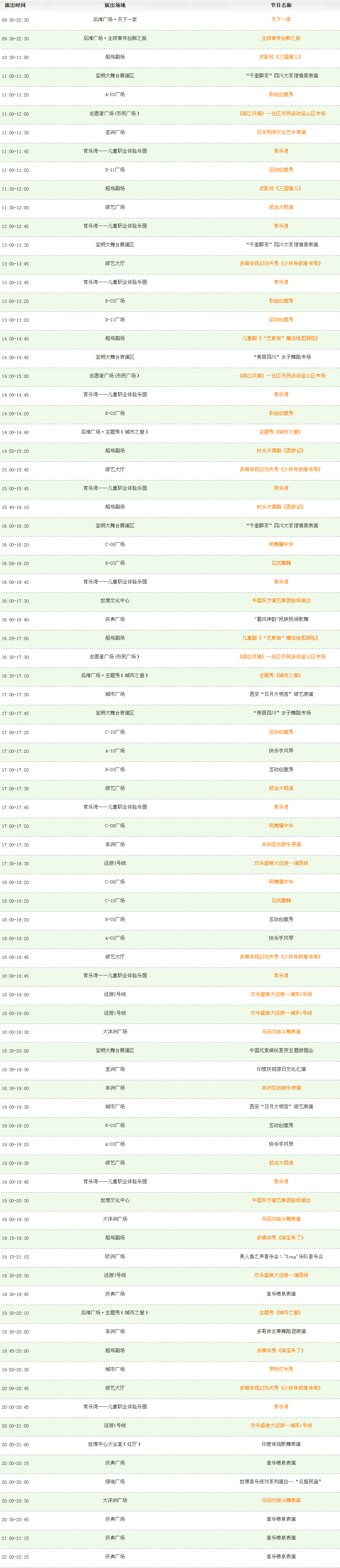This screenshot has height=1568, width=340.
Task: Open 马绍尔战斗舞表演 at 18:00
Action: (x=281, y=1032)
